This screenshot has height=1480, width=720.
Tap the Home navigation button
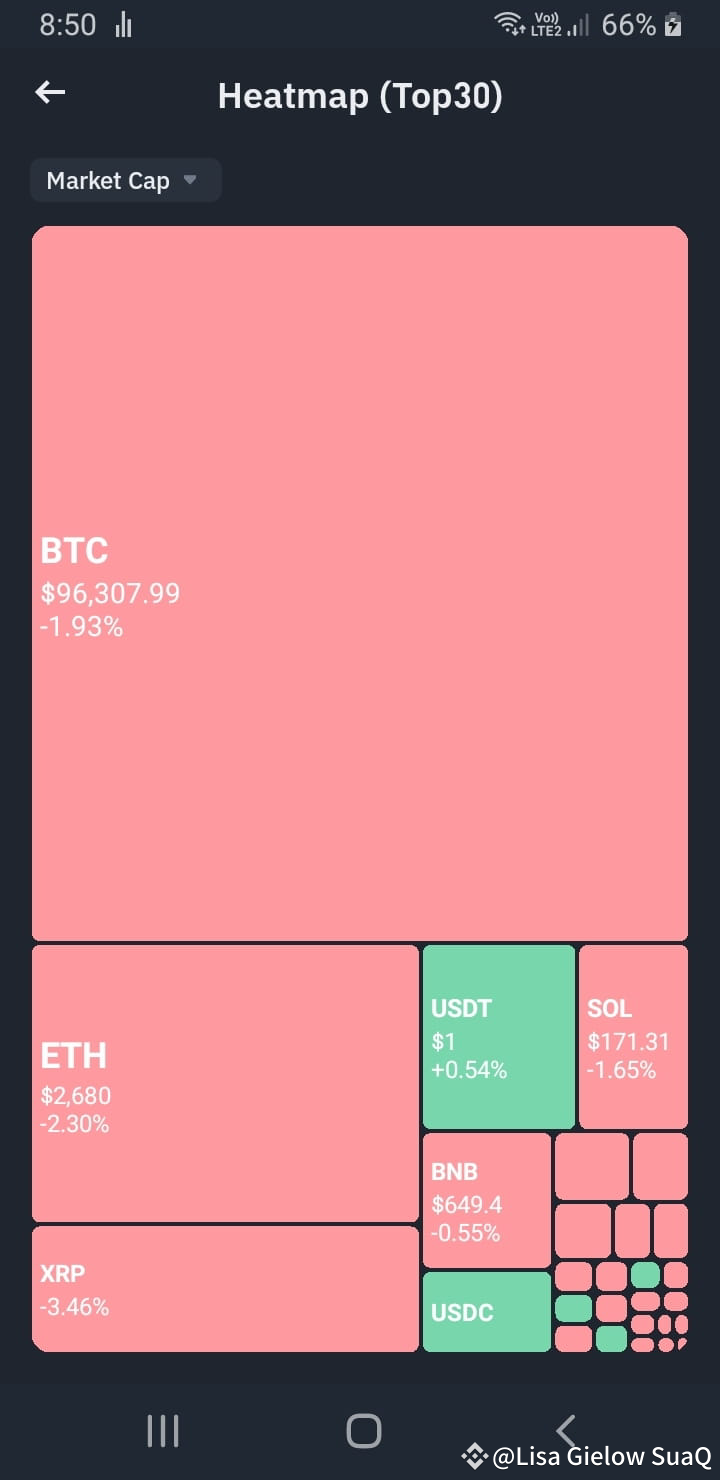(x=362, y=1430)
